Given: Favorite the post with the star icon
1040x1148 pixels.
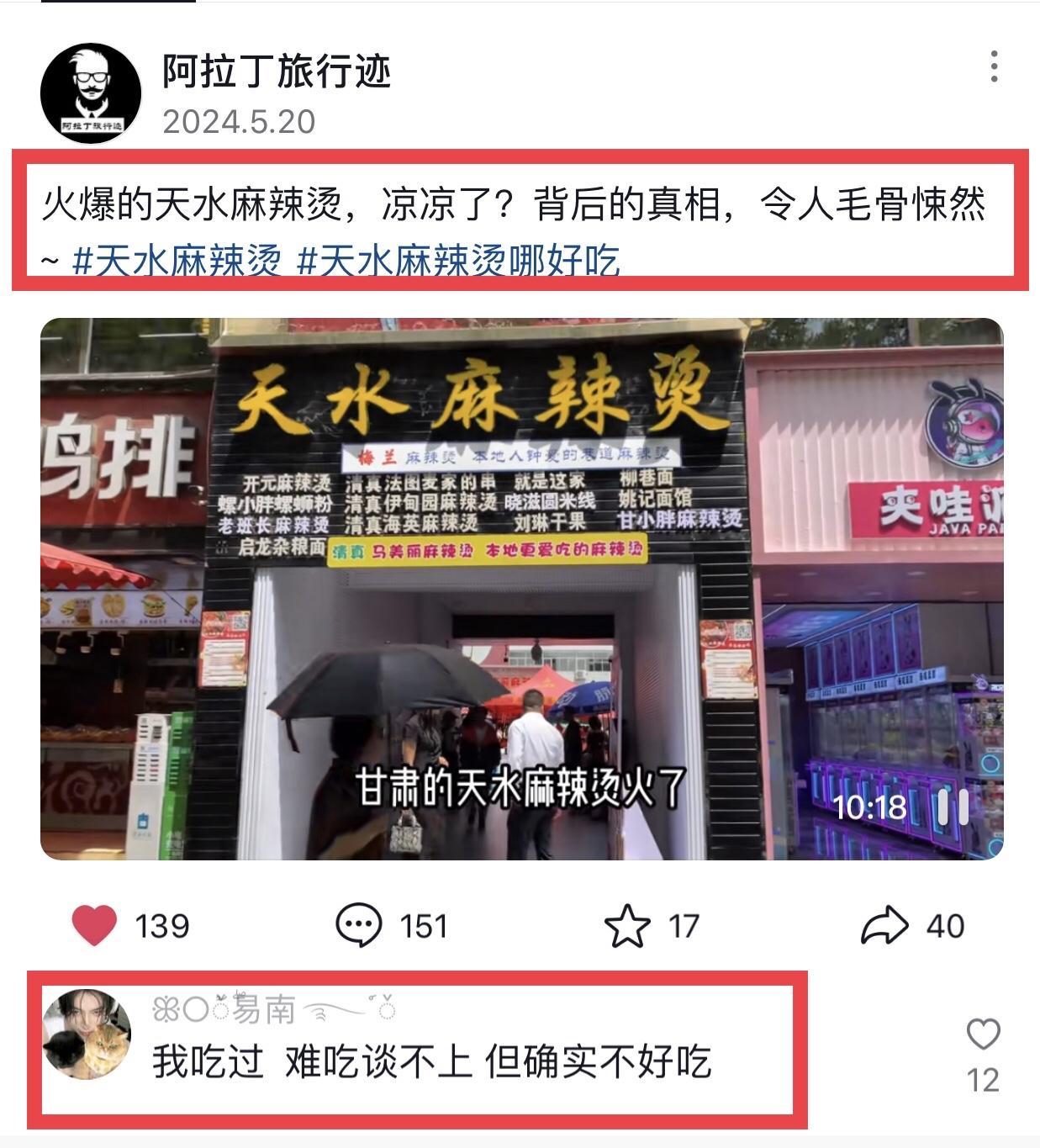Looking at the screenshot, I should pyautogui.click(x=627, y=925).
